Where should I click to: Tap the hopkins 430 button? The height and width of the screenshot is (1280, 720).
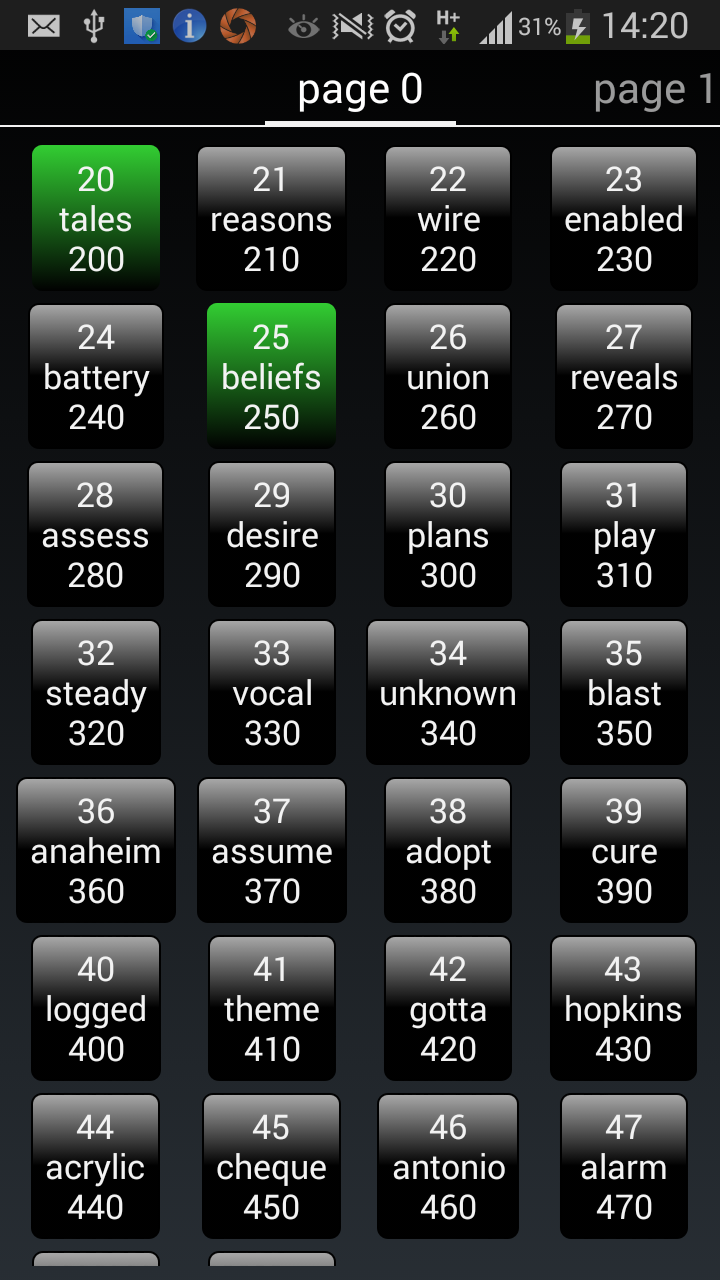(x=623, y=1008)
